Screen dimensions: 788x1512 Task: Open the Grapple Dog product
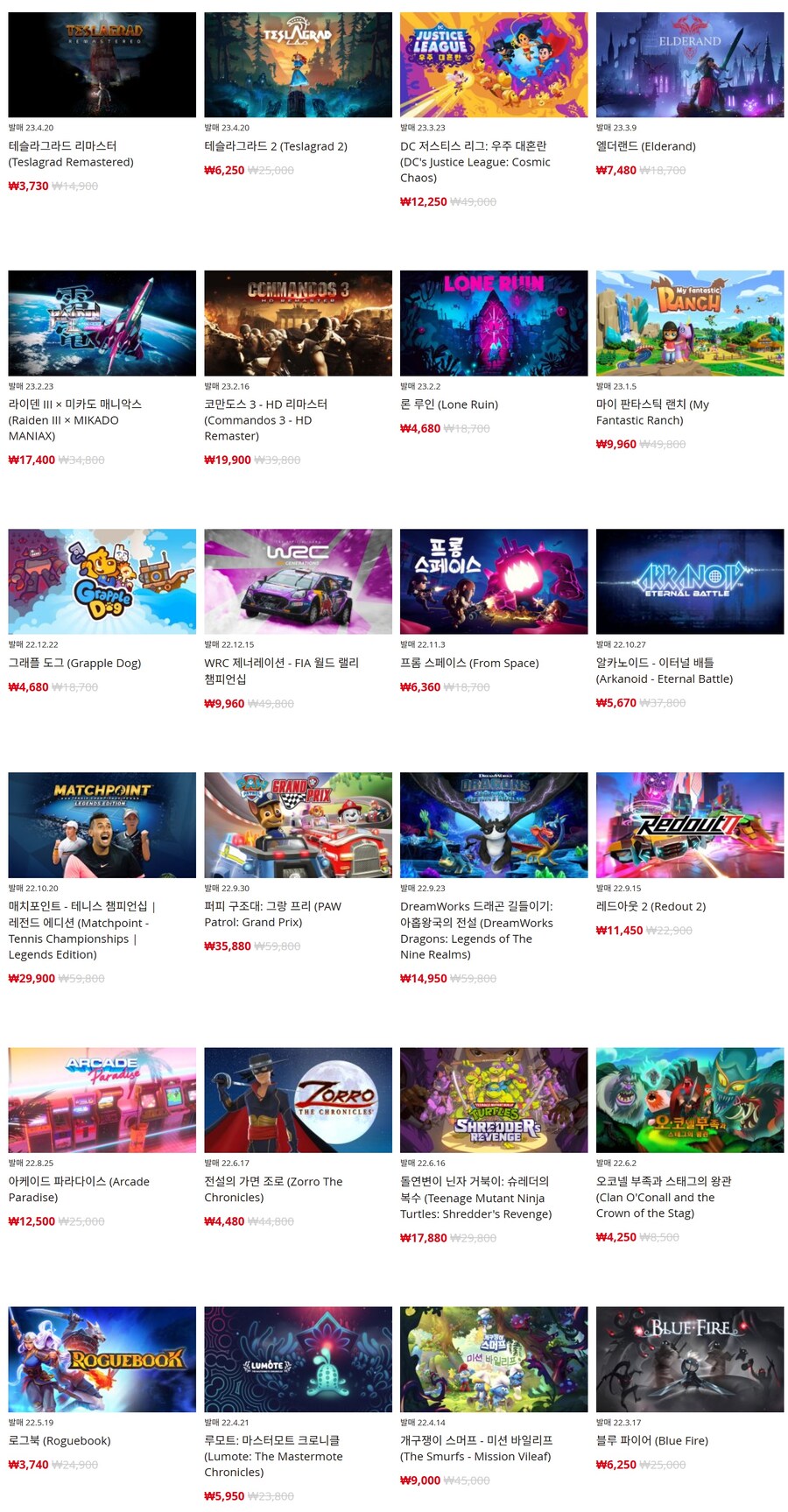click(x=102, y=581)
